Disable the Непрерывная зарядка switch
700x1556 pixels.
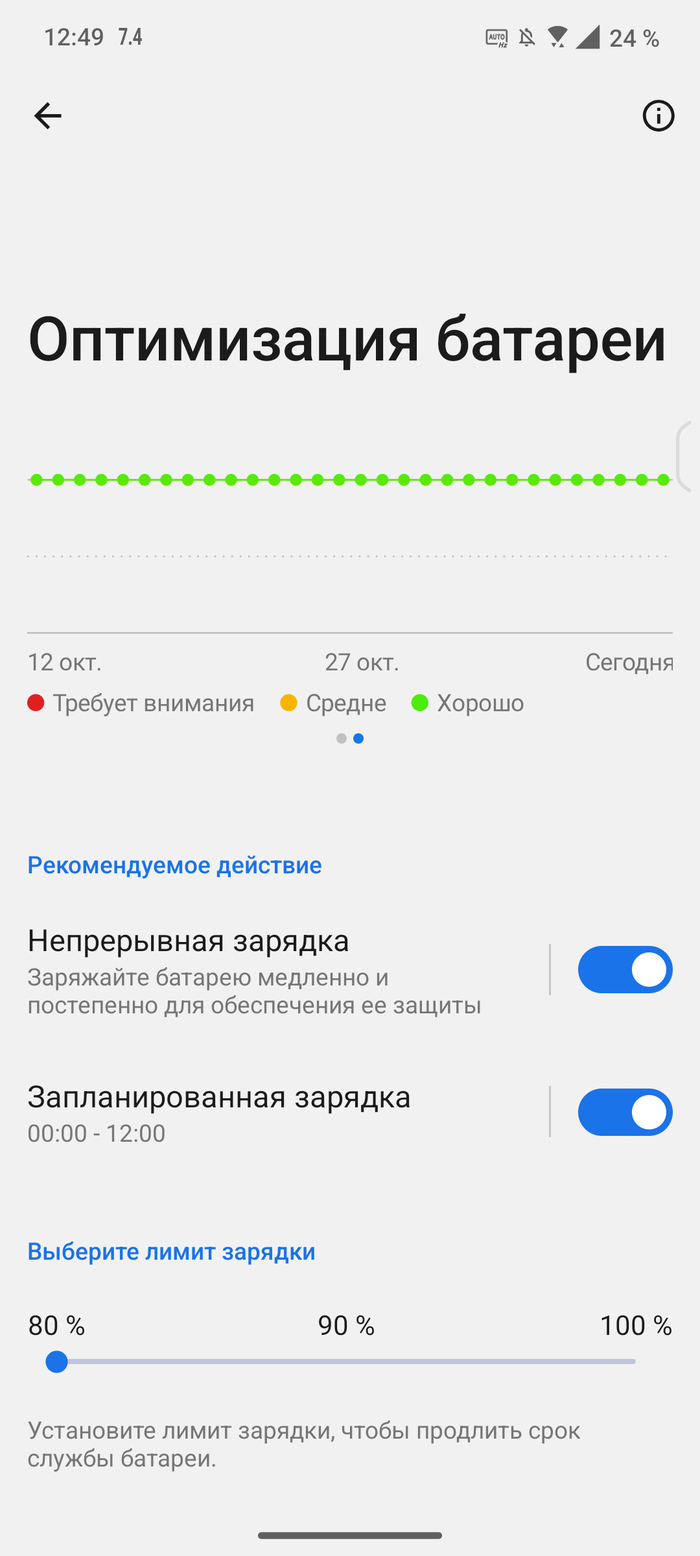tap(625, 970)
